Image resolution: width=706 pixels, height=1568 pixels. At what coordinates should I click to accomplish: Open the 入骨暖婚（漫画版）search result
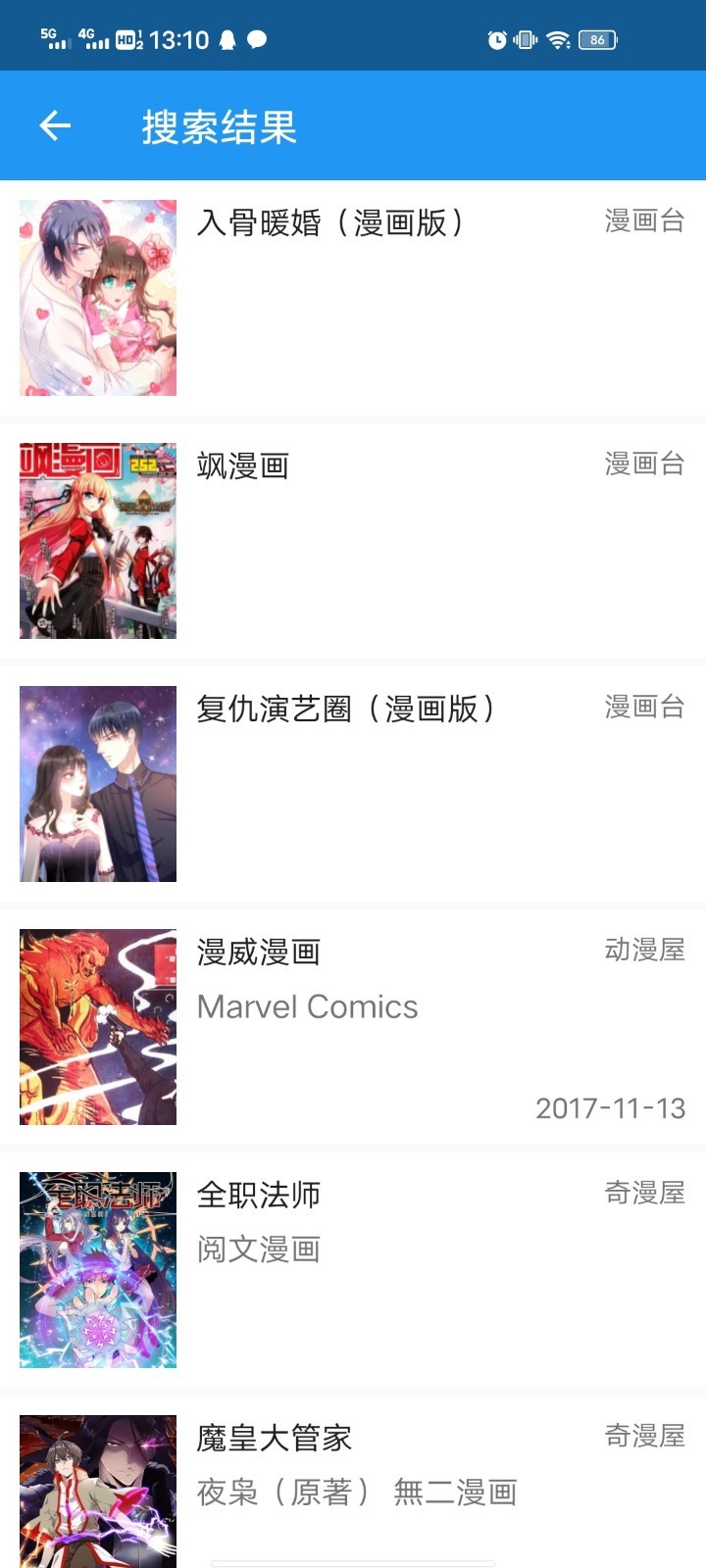tap(353, 298)
